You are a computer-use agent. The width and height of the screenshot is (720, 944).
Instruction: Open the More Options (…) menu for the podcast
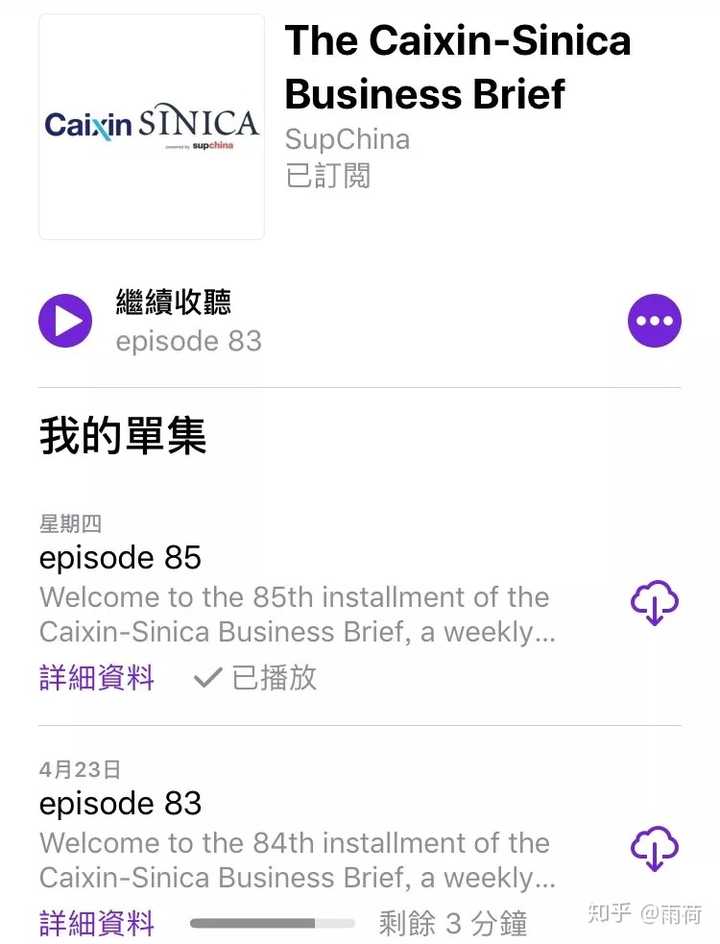(x=654, y=320)
